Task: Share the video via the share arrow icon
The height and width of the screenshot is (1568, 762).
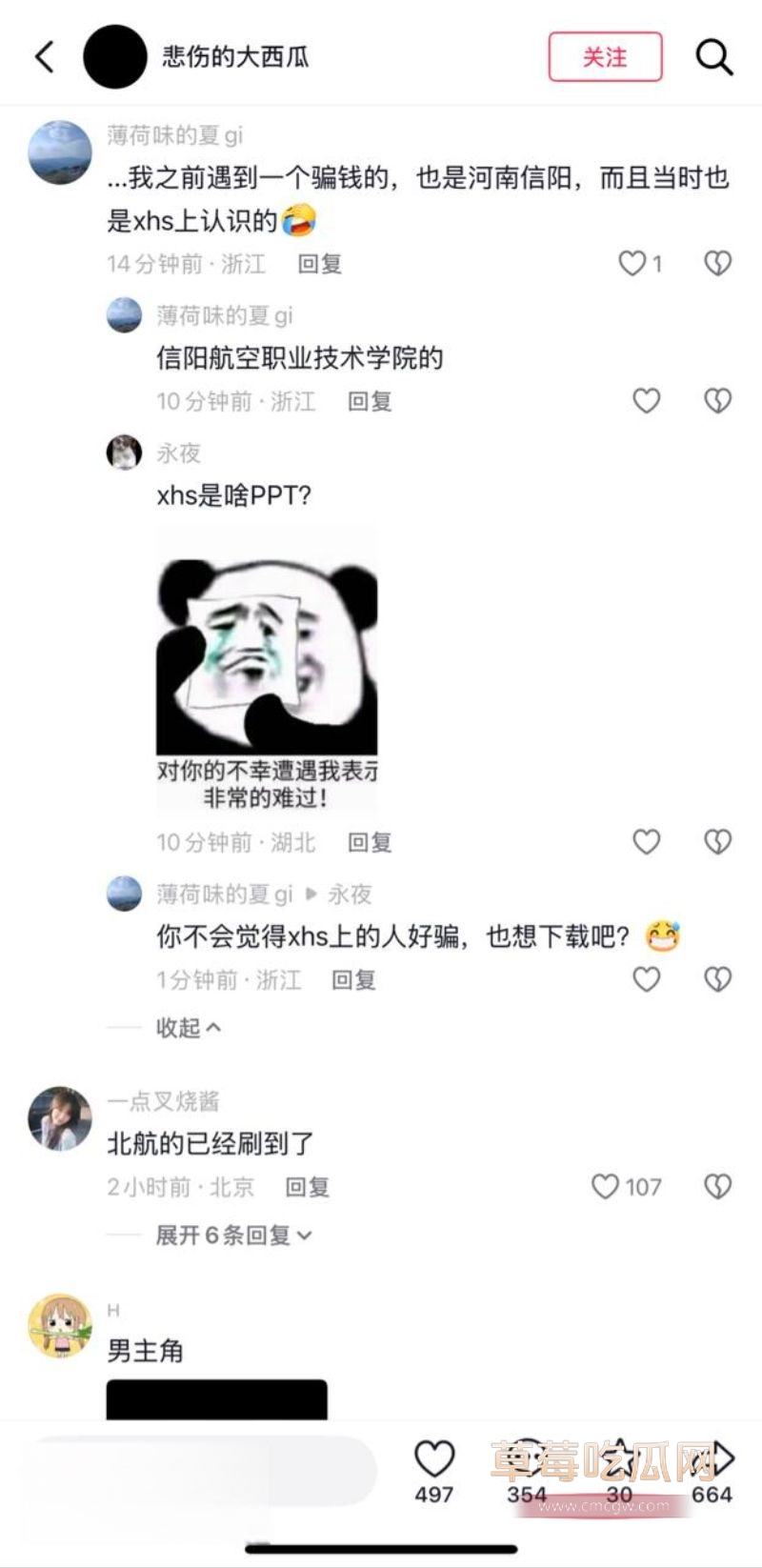Action: tap(722, 1455)
